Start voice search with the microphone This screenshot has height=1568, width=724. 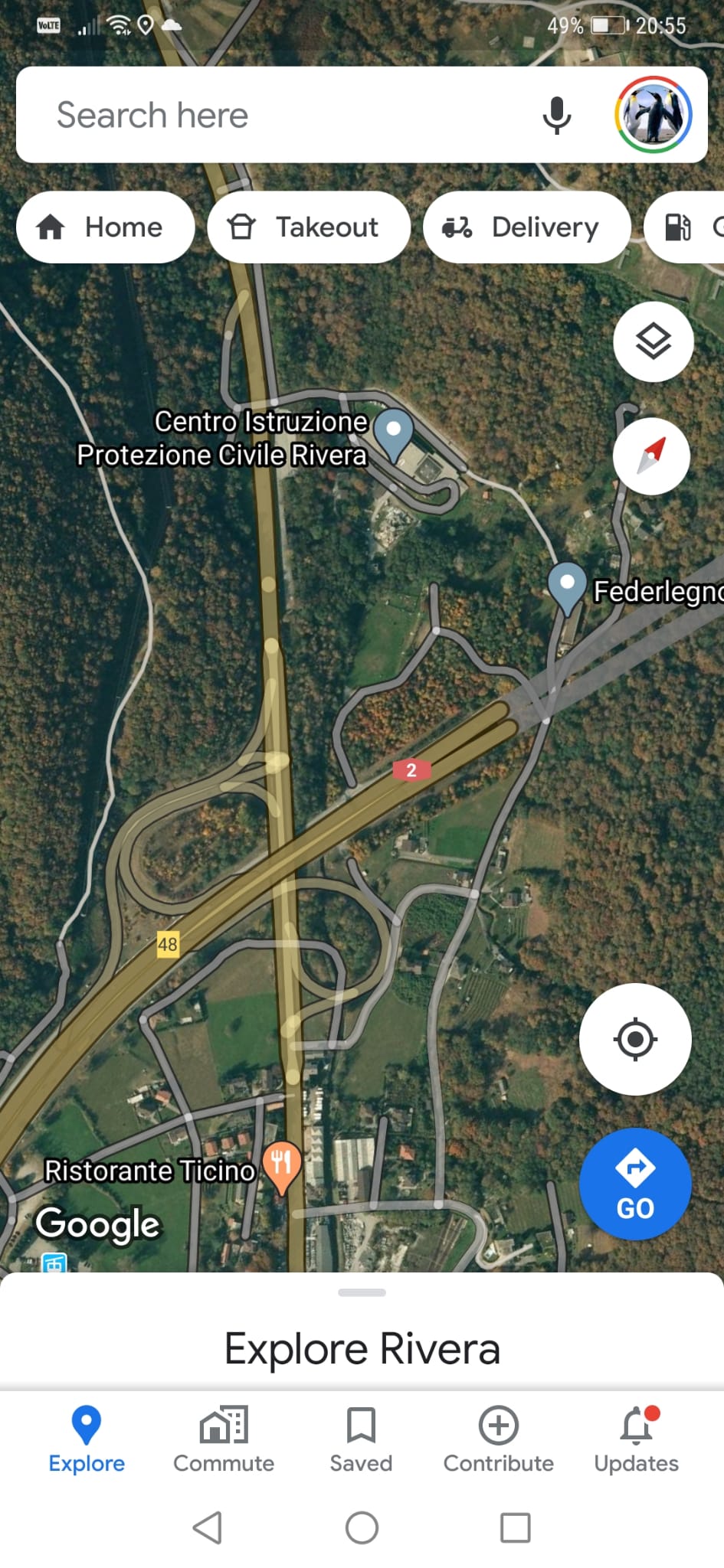(x=557, y=116)
